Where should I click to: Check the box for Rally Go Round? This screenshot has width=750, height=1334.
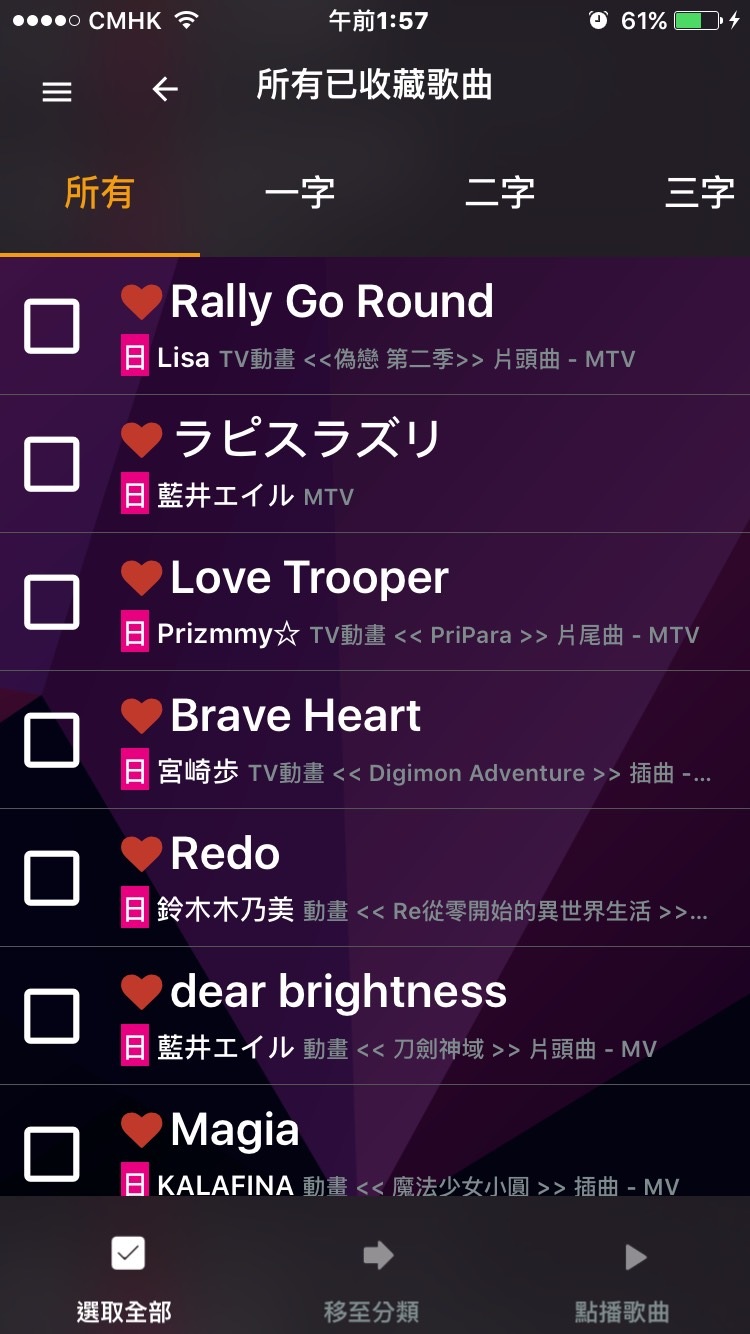pyautogui.click(x=52, y=326)
